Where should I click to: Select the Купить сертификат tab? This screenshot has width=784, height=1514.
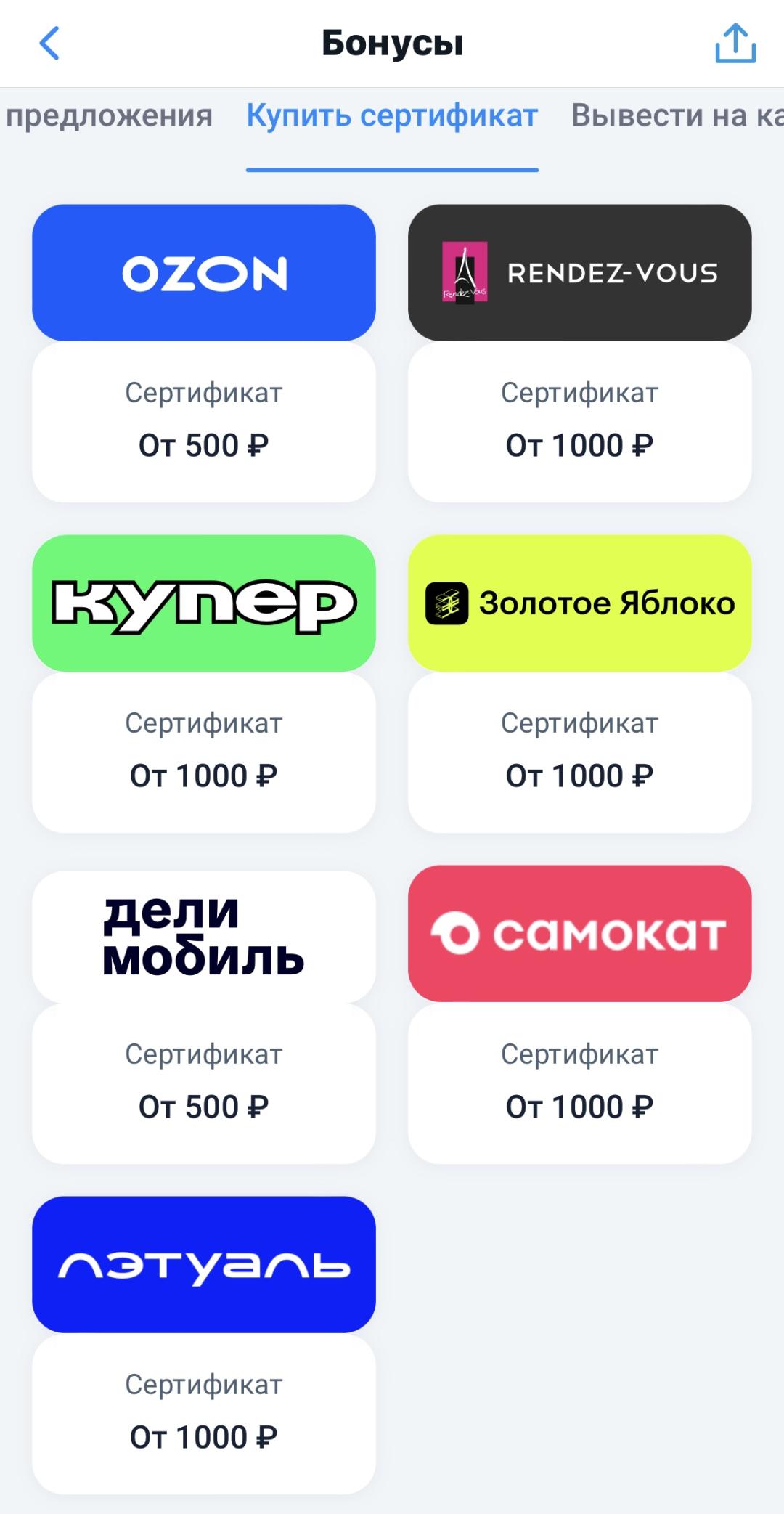[391, 115]
